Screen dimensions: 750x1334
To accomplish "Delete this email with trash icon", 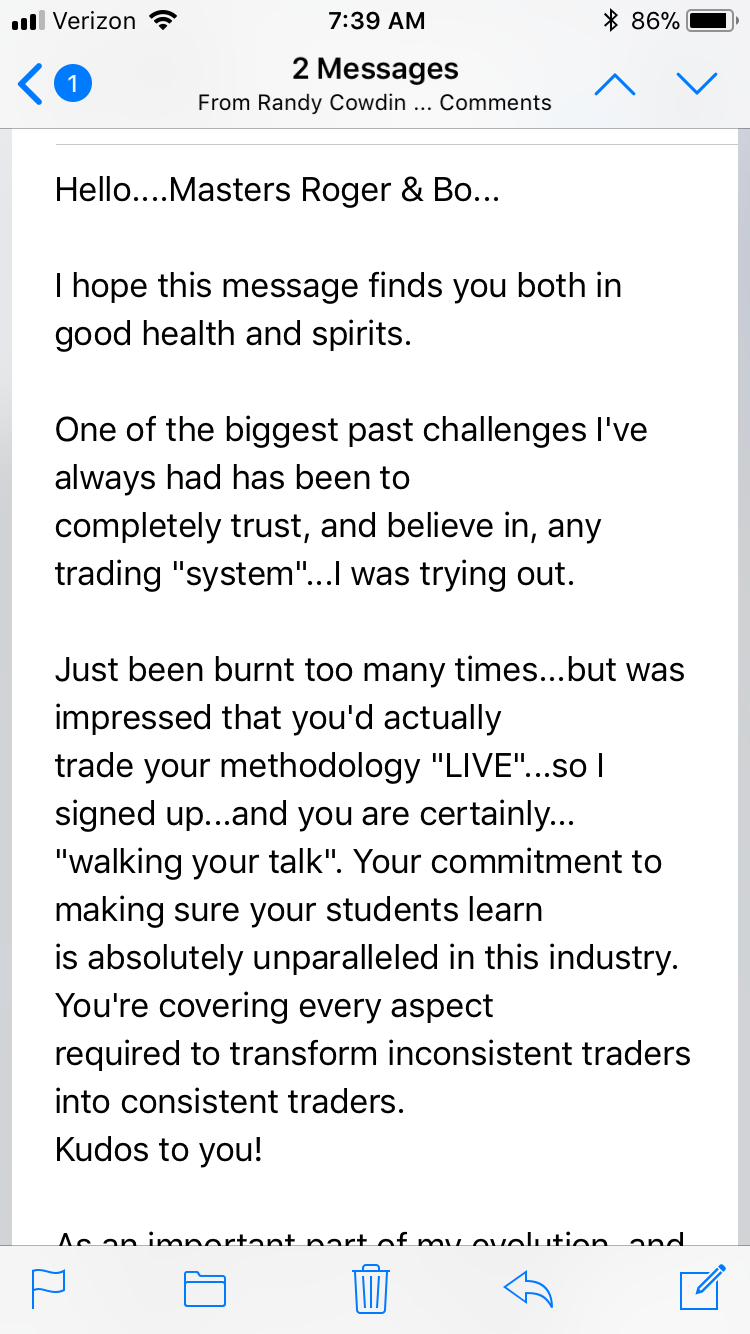I will 370,1288.
